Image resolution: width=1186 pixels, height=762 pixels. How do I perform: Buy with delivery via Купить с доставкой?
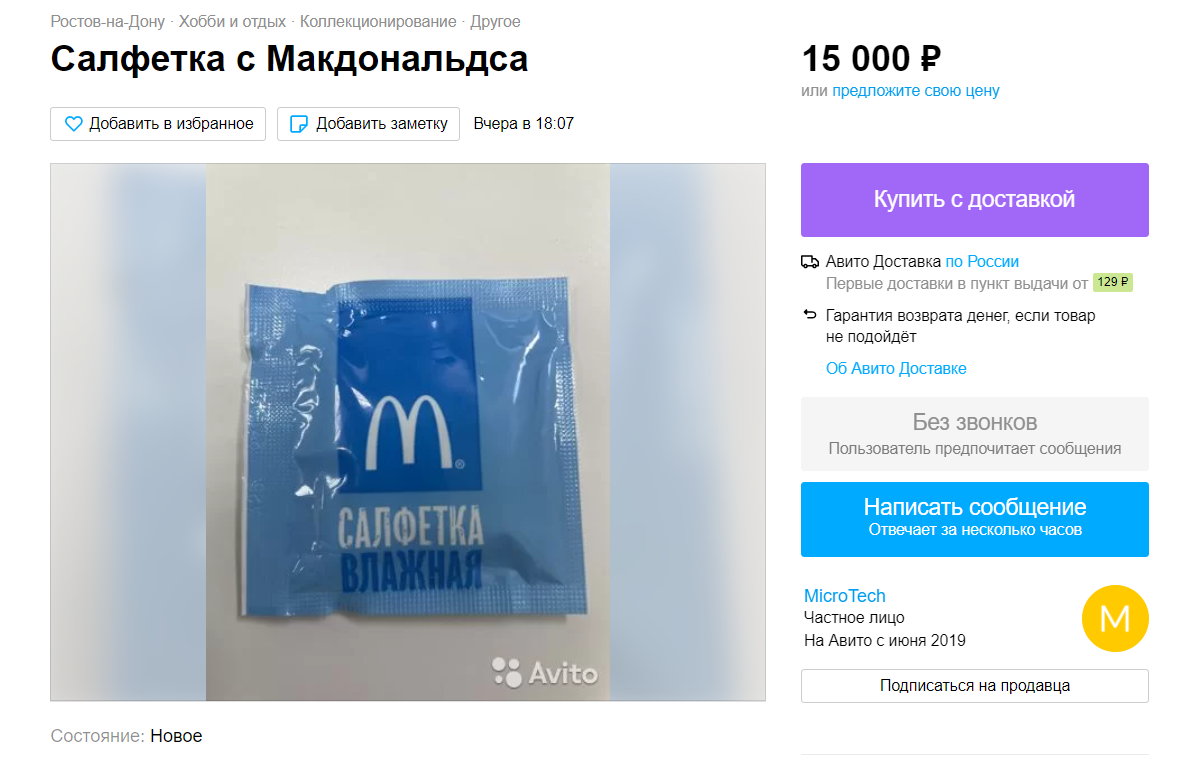[974, 200]
